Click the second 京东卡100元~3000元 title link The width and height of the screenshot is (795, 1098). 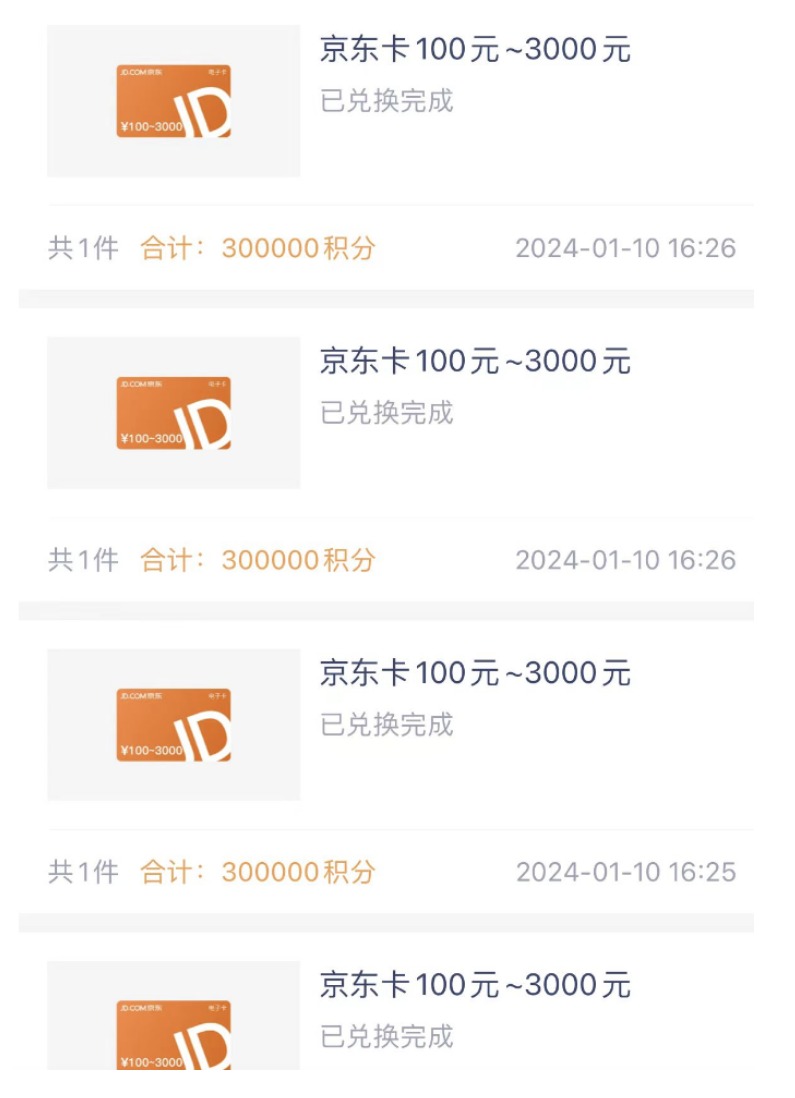coord(472,362)
